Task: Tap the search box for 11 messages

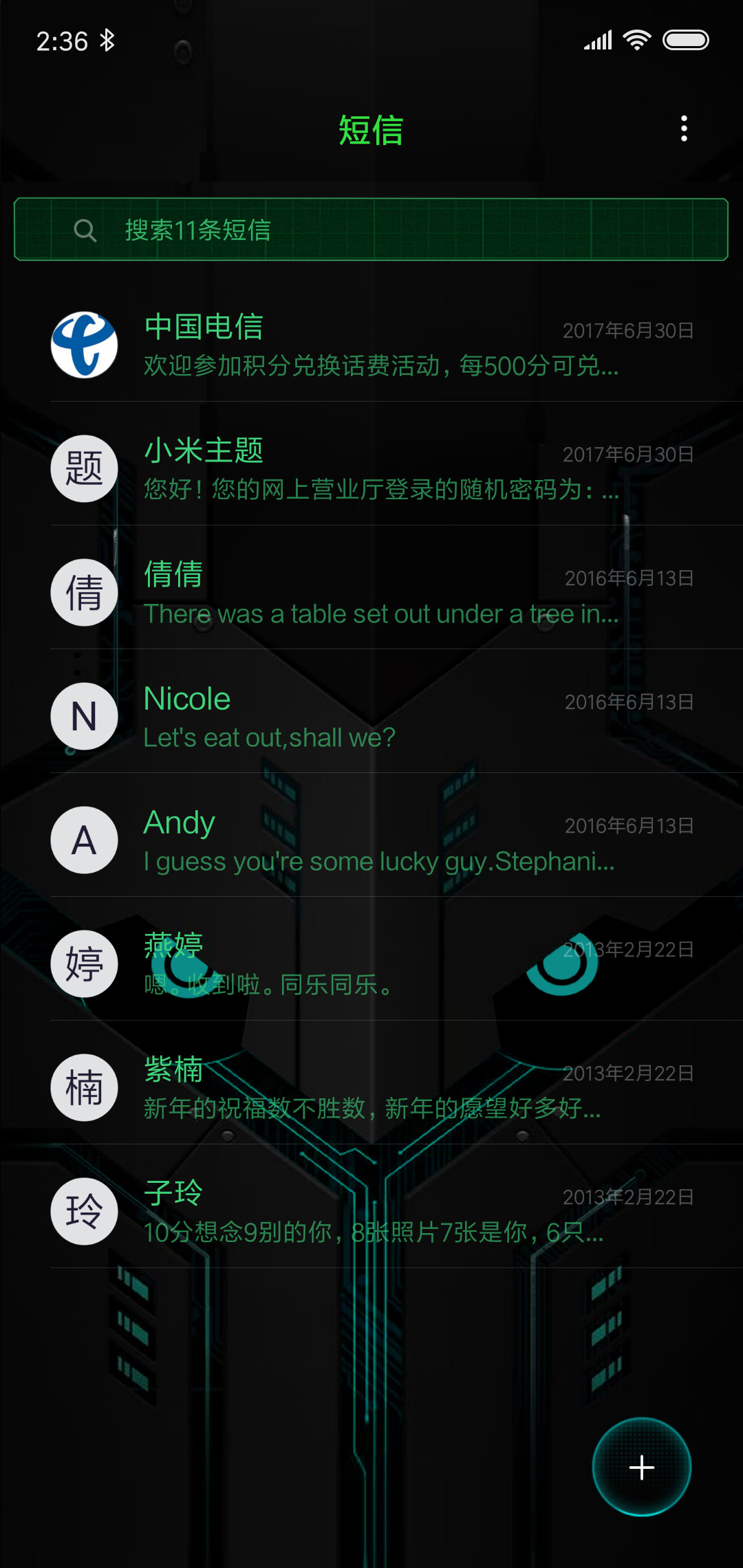Action: 371,229
